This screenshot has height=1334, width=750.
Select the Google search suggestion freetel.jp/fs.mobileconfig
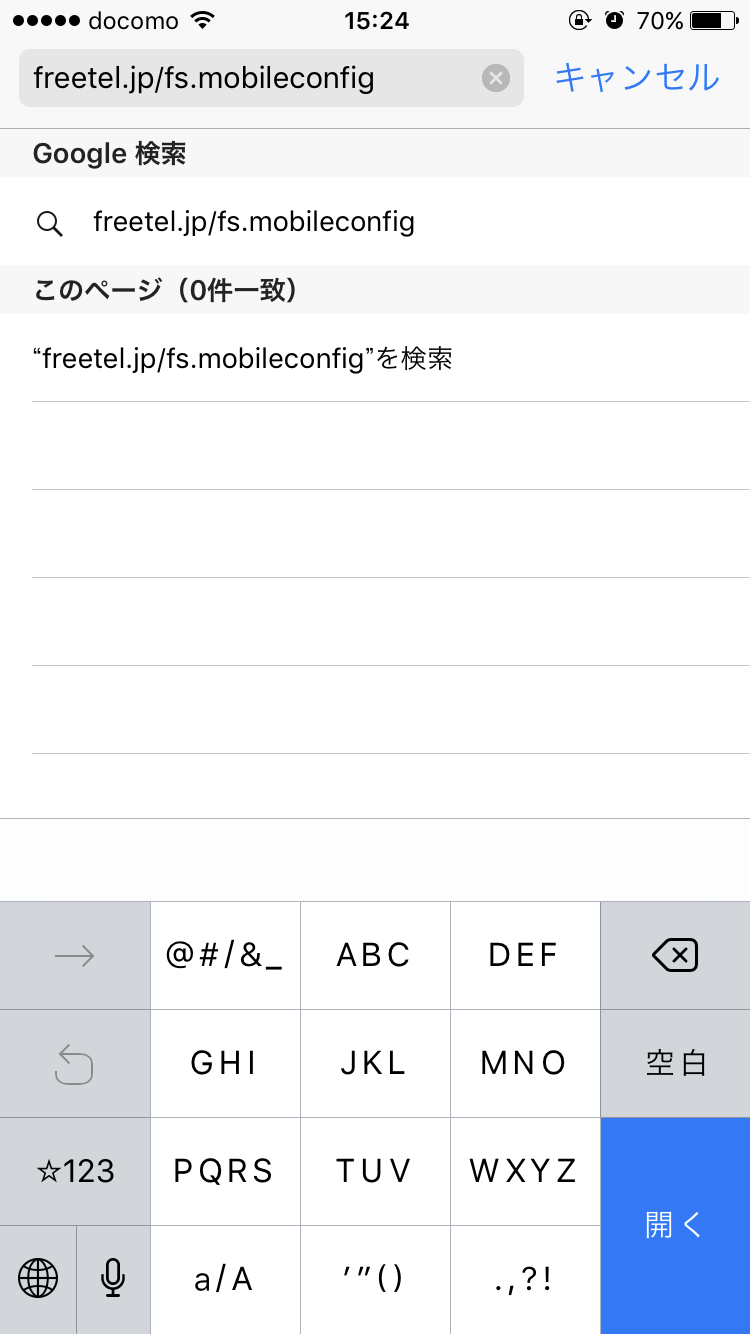[375, 222]
